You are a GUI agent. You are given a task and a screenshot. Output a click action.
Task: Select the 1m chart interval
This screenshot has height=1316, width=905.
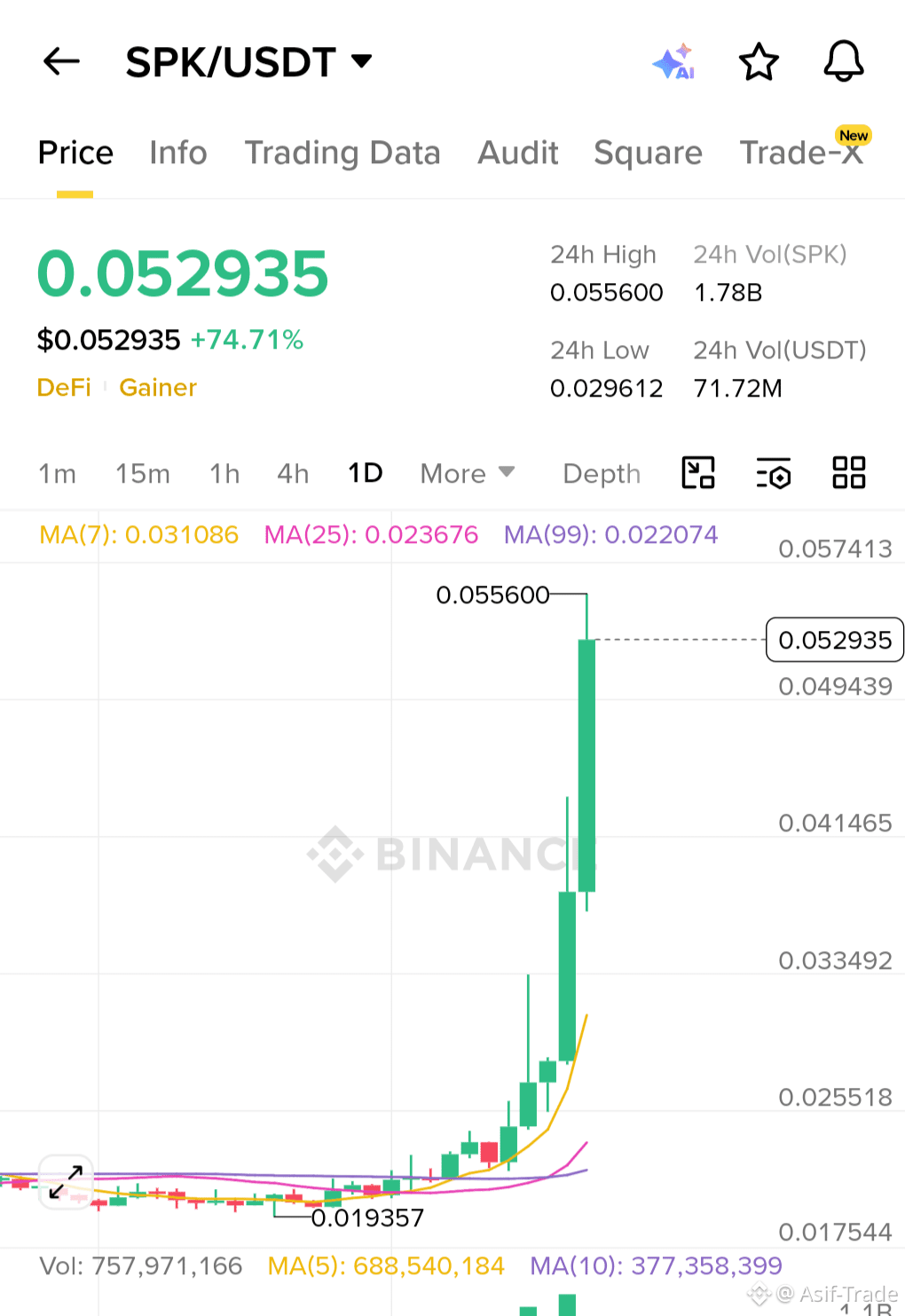(x=57, y=474)
